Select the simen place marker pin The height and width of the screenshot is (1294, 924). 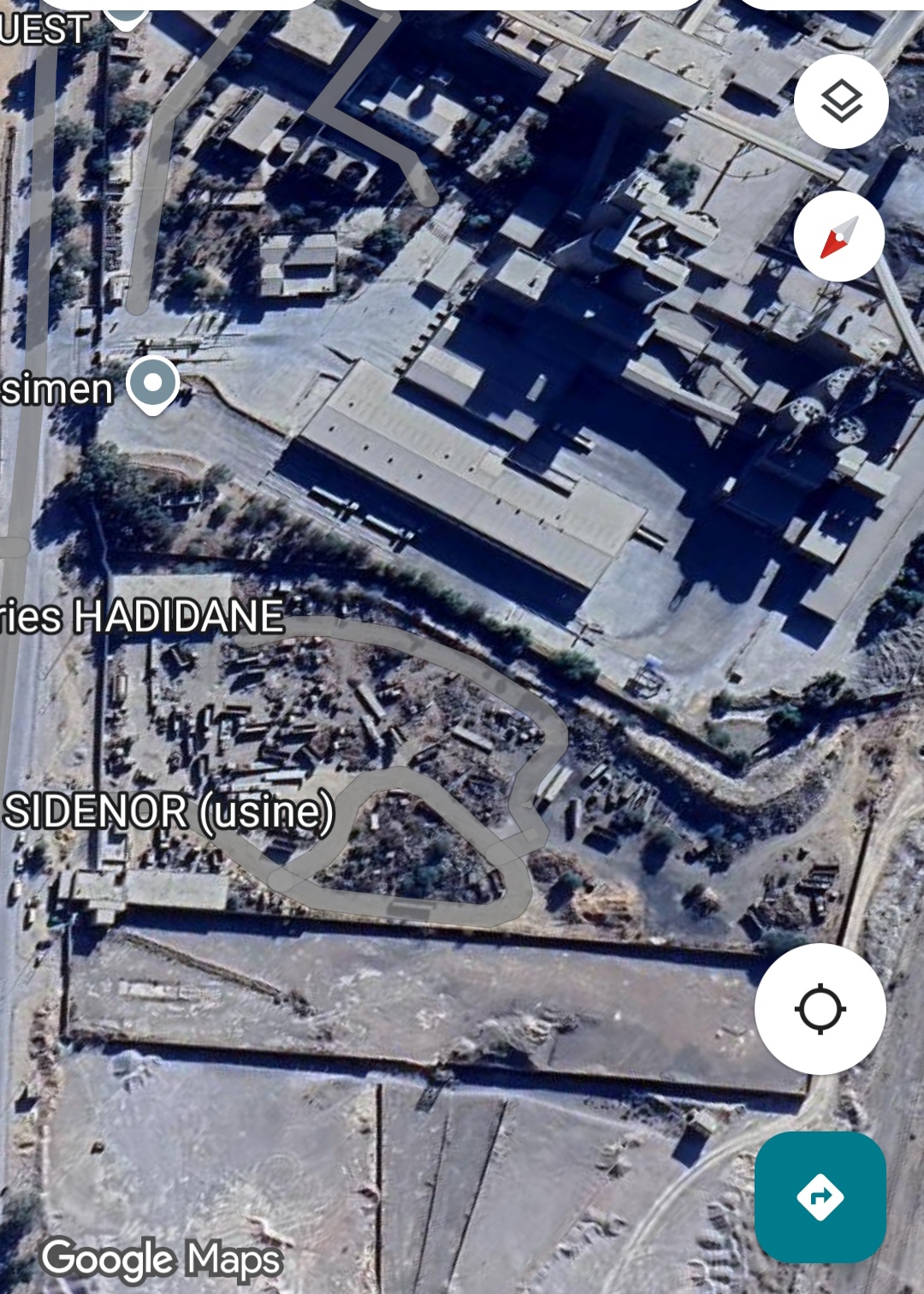tap(152, 383)
